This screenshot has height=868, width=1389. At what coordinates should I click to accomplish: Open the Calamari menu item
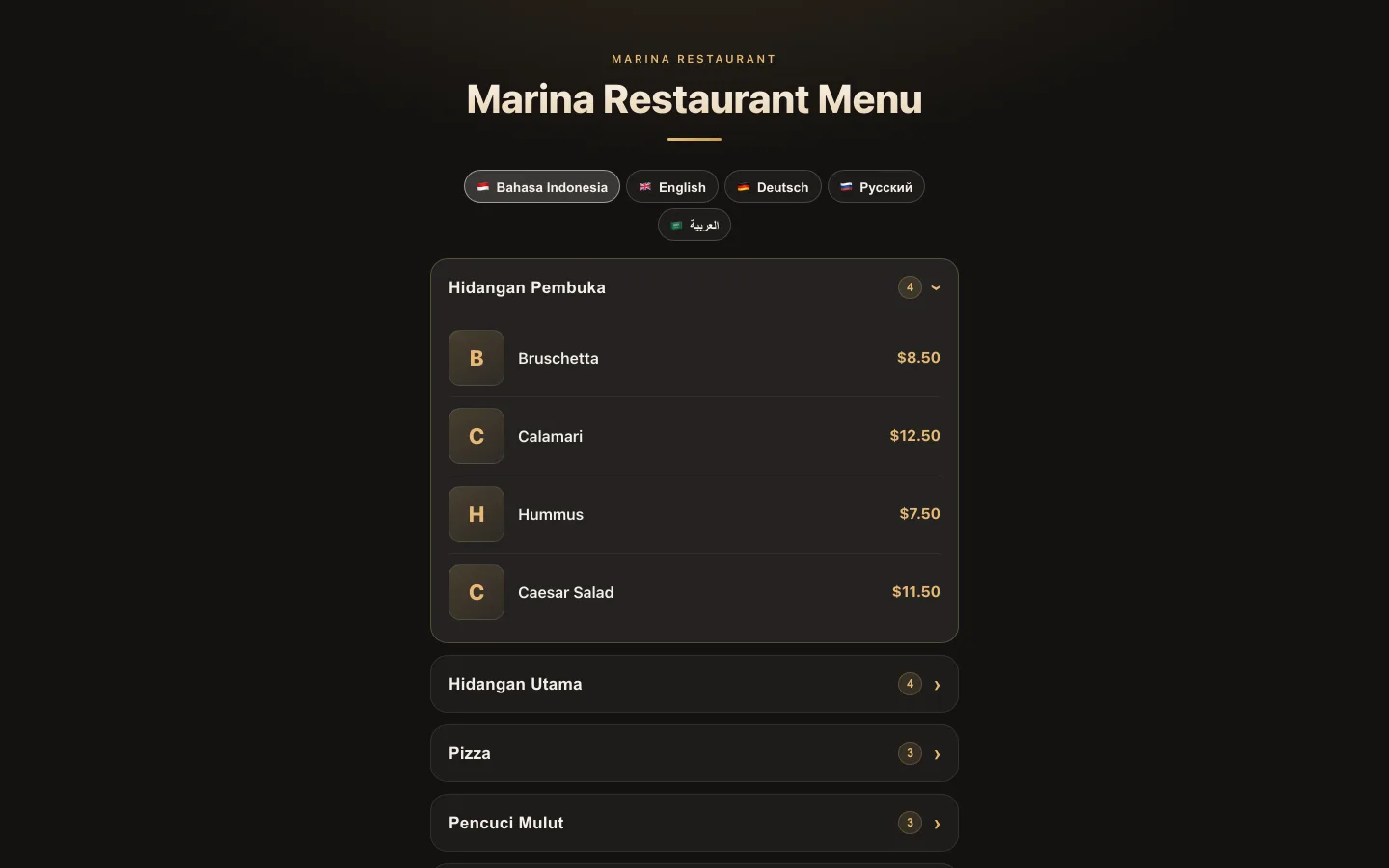694,436
